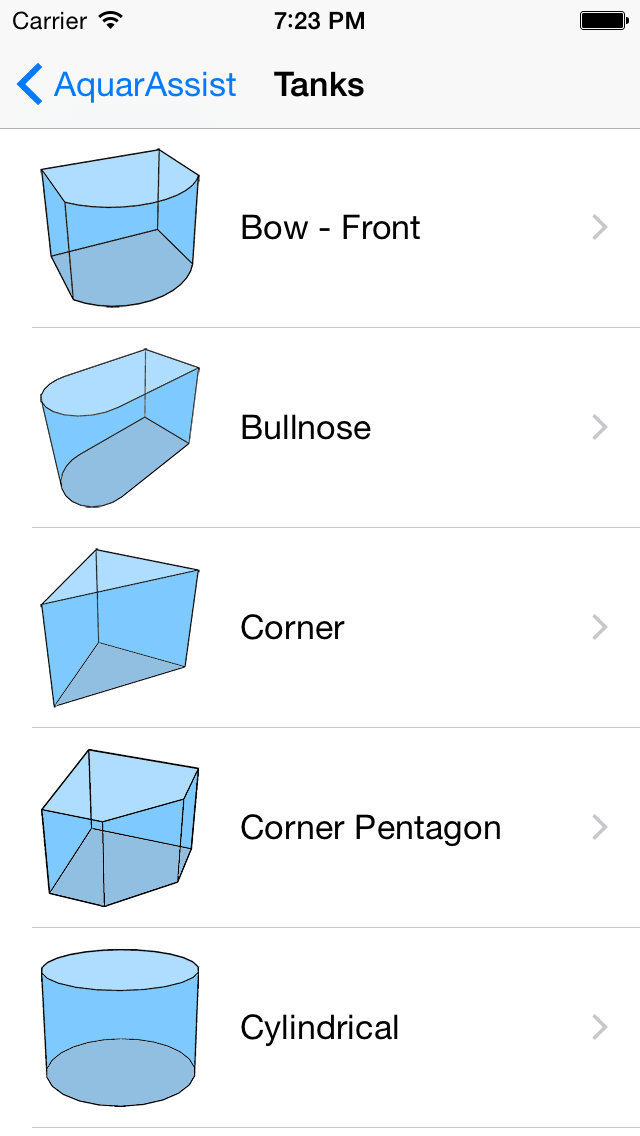Go back to AquarAssist
Image resolution: width=640 pixels, height=1136 pixels.
127,84
